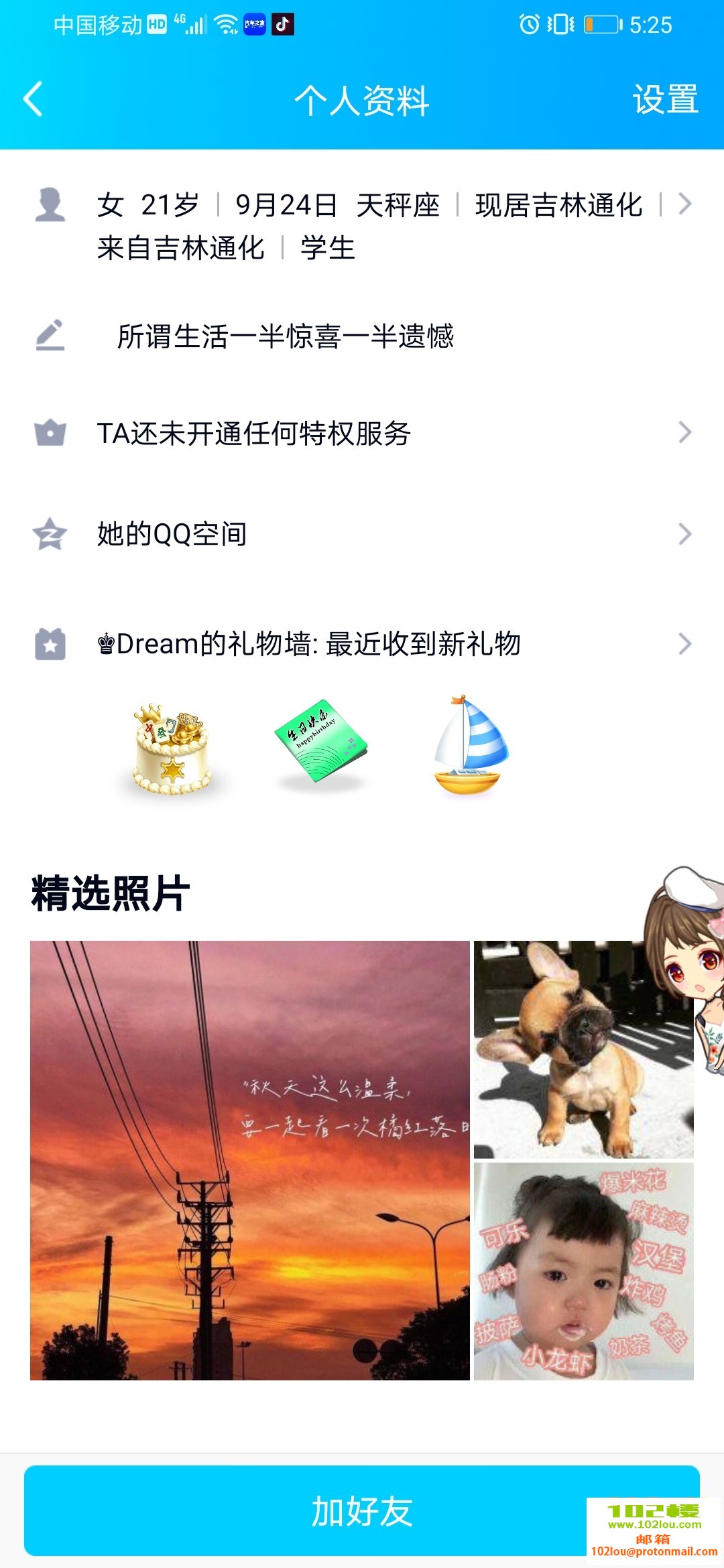
Task: Open Dream的礼物墙 gift wall row
Action: [x=362, y=644]
